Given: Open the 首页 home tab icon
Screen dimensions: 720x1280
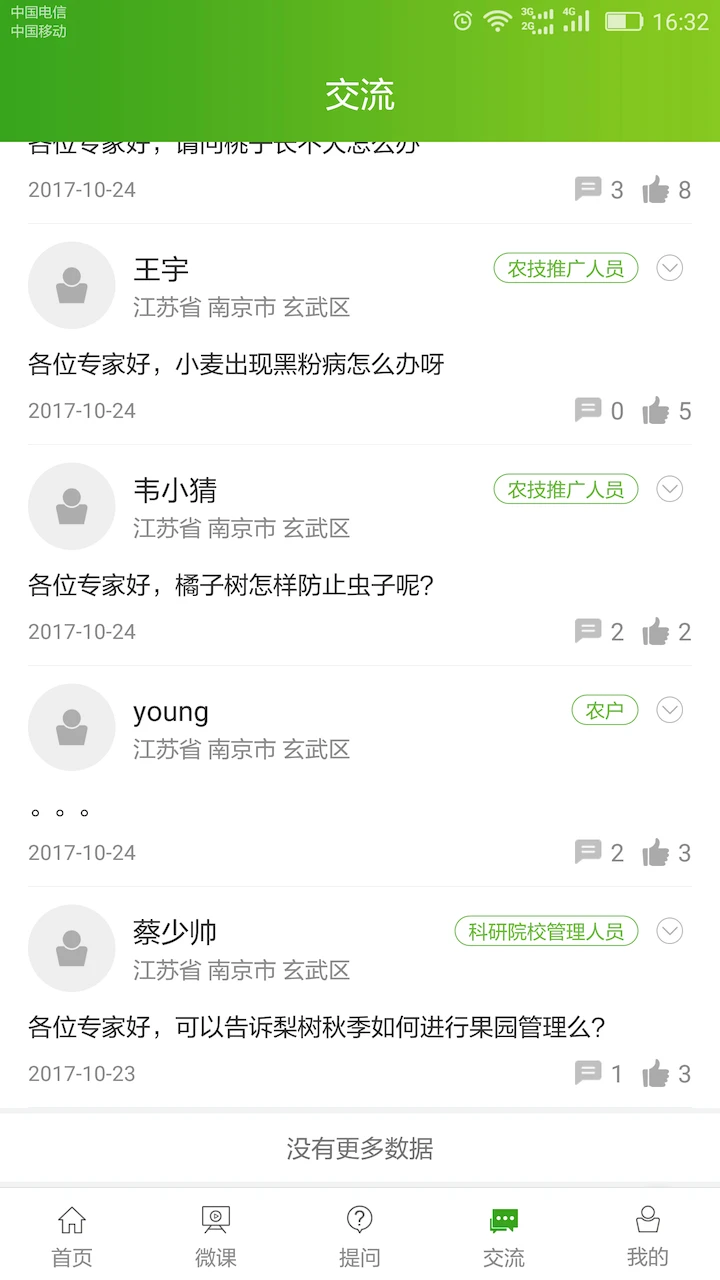Looking at the screenshot, I should point(71,1220).
